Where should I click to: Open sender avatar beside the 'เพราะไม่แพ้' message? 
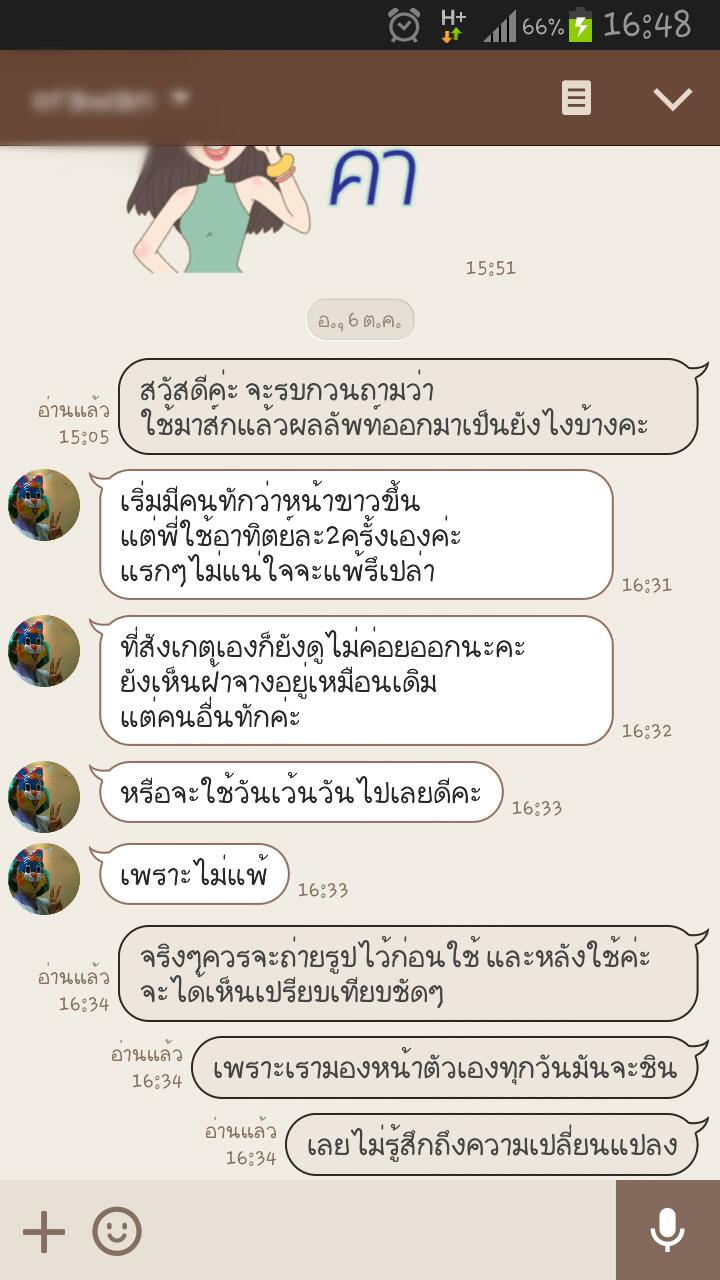[x=44, y=878]
